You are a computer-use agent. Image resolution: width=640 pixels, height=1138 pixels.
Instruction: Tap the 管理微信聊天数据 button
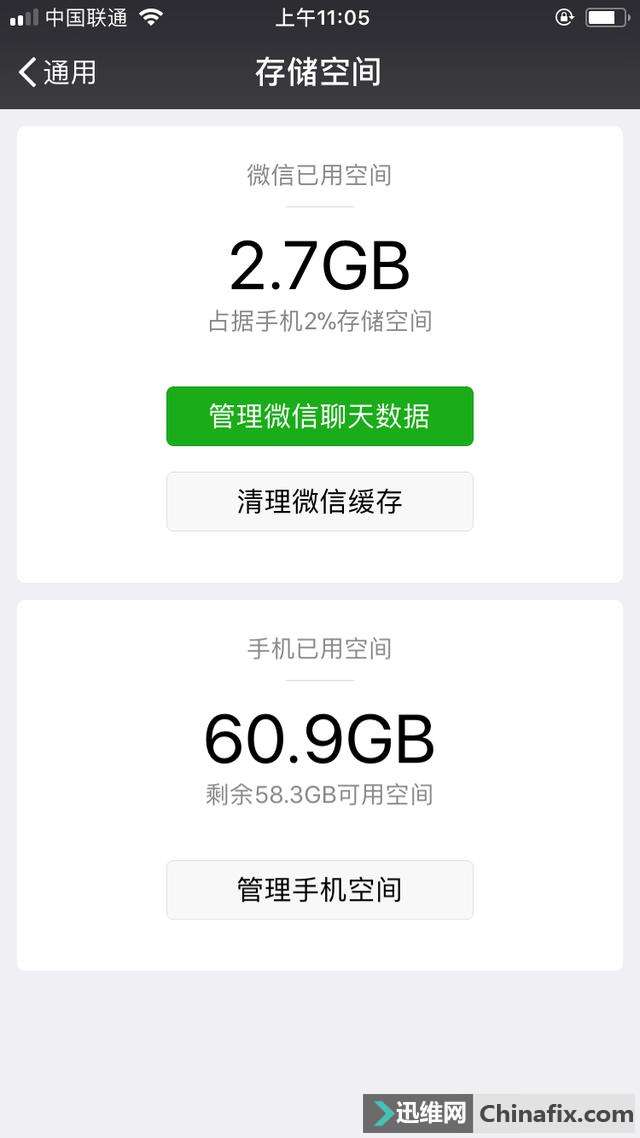point(319,416)
